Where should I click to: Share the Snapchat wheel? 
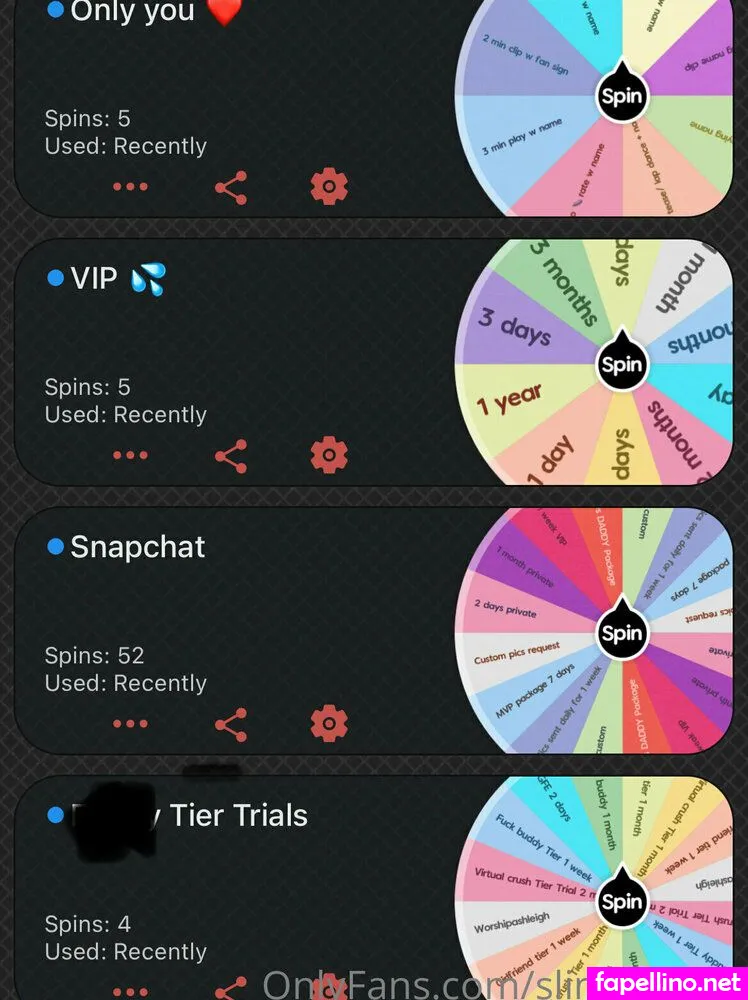[x=231, y=724]
